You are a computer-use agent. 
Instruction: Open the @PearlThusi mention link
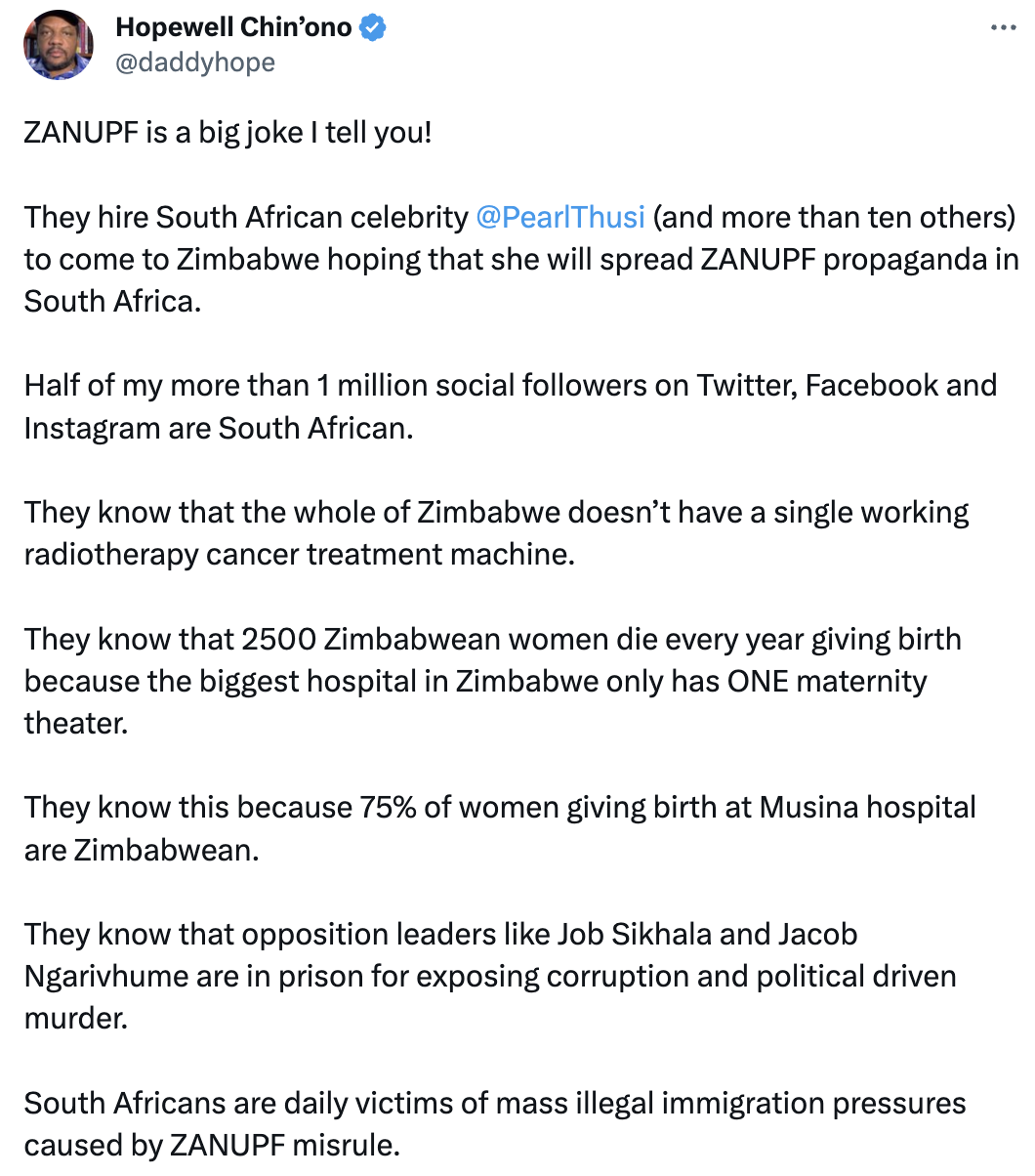click(560, 217)
